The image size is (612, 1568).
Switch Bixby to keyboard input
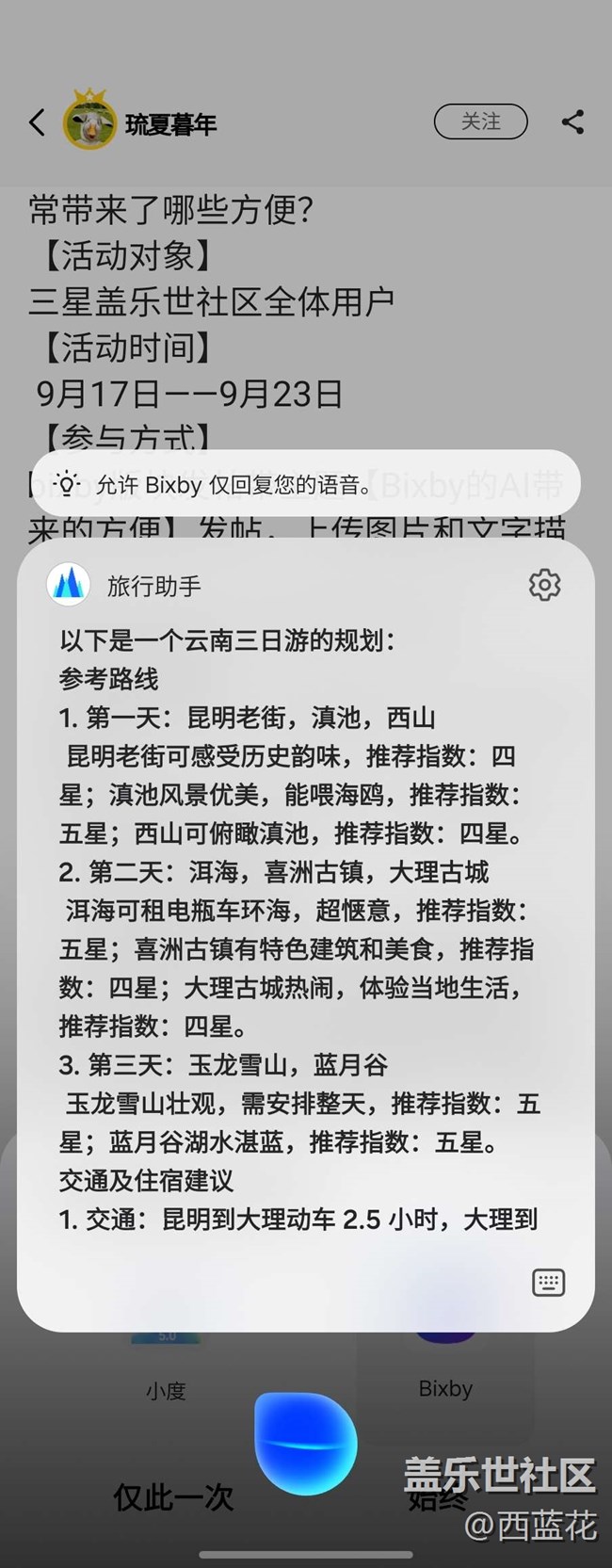(548, 1282)
